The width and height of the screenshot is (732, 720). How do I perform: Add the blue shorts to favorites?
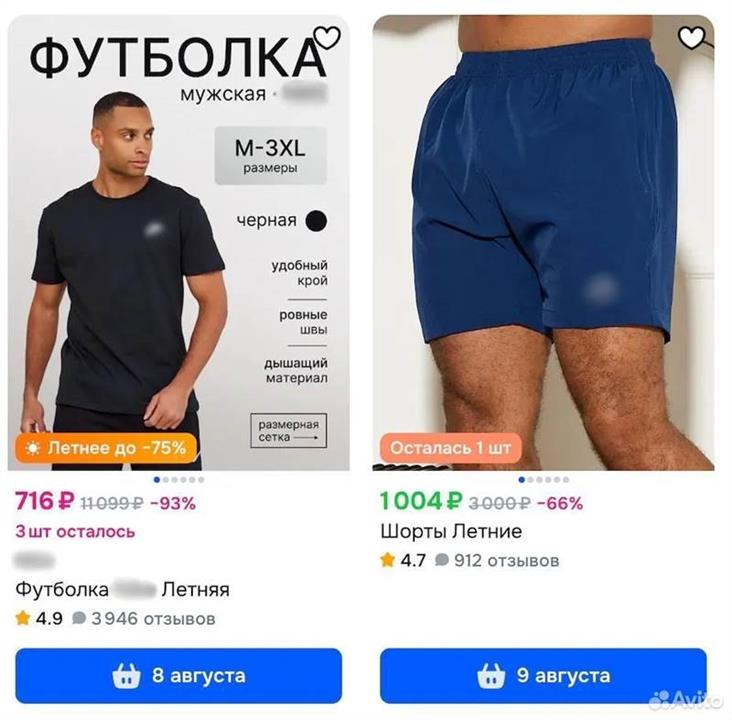tap(691, 38)
